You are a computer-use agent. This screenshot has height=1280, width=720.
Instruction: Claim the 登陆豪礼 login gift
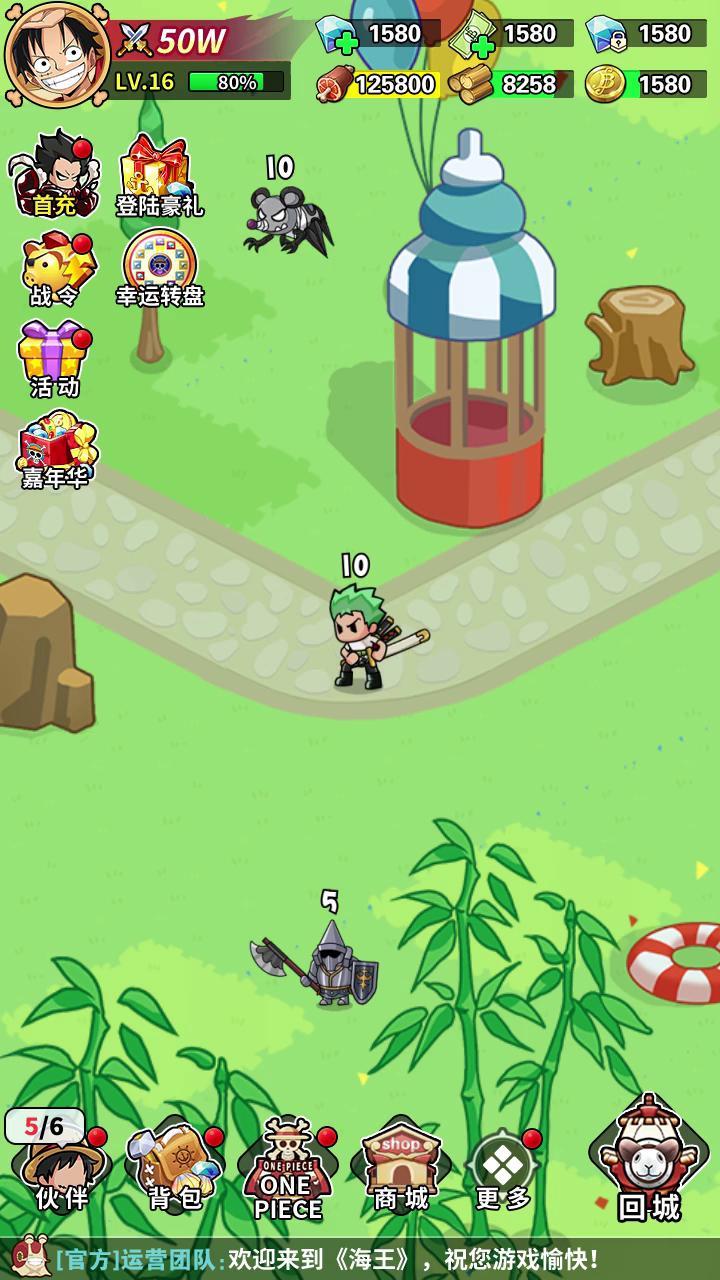coord(158,177)
